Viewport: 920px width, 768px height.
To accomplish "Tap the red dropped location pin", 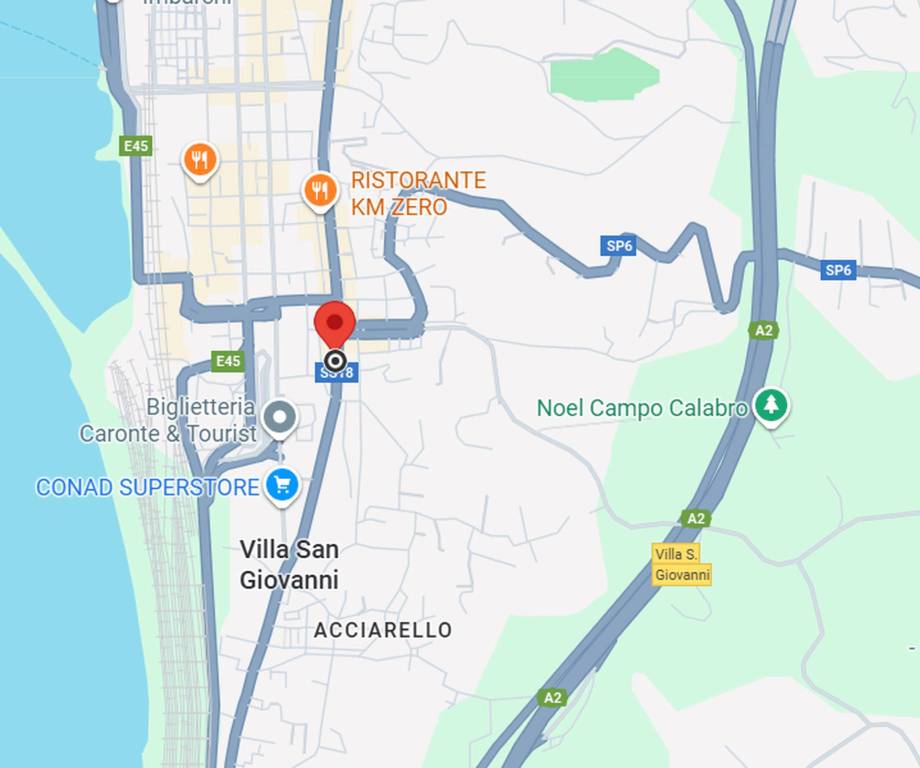I will click(335, 326).
